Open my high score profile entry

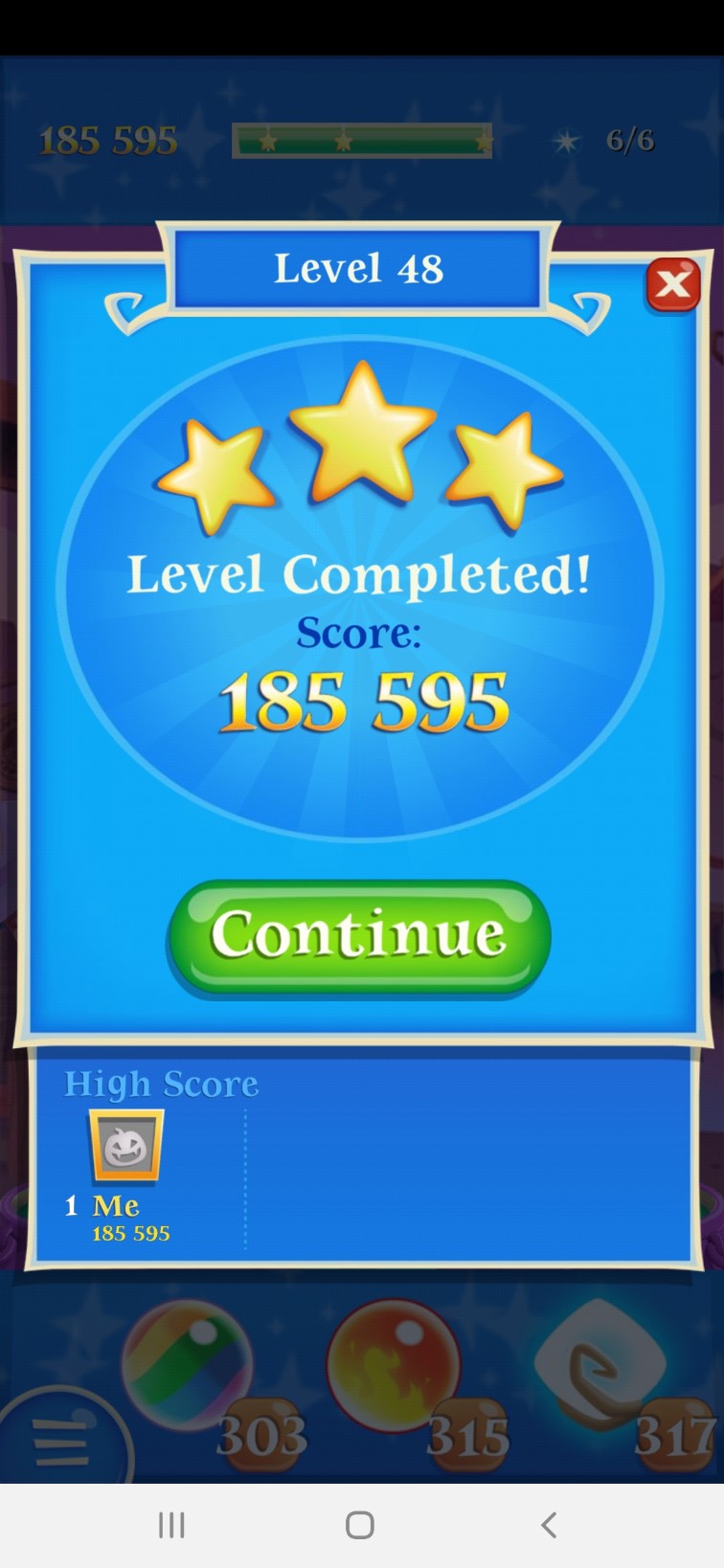125,1148
